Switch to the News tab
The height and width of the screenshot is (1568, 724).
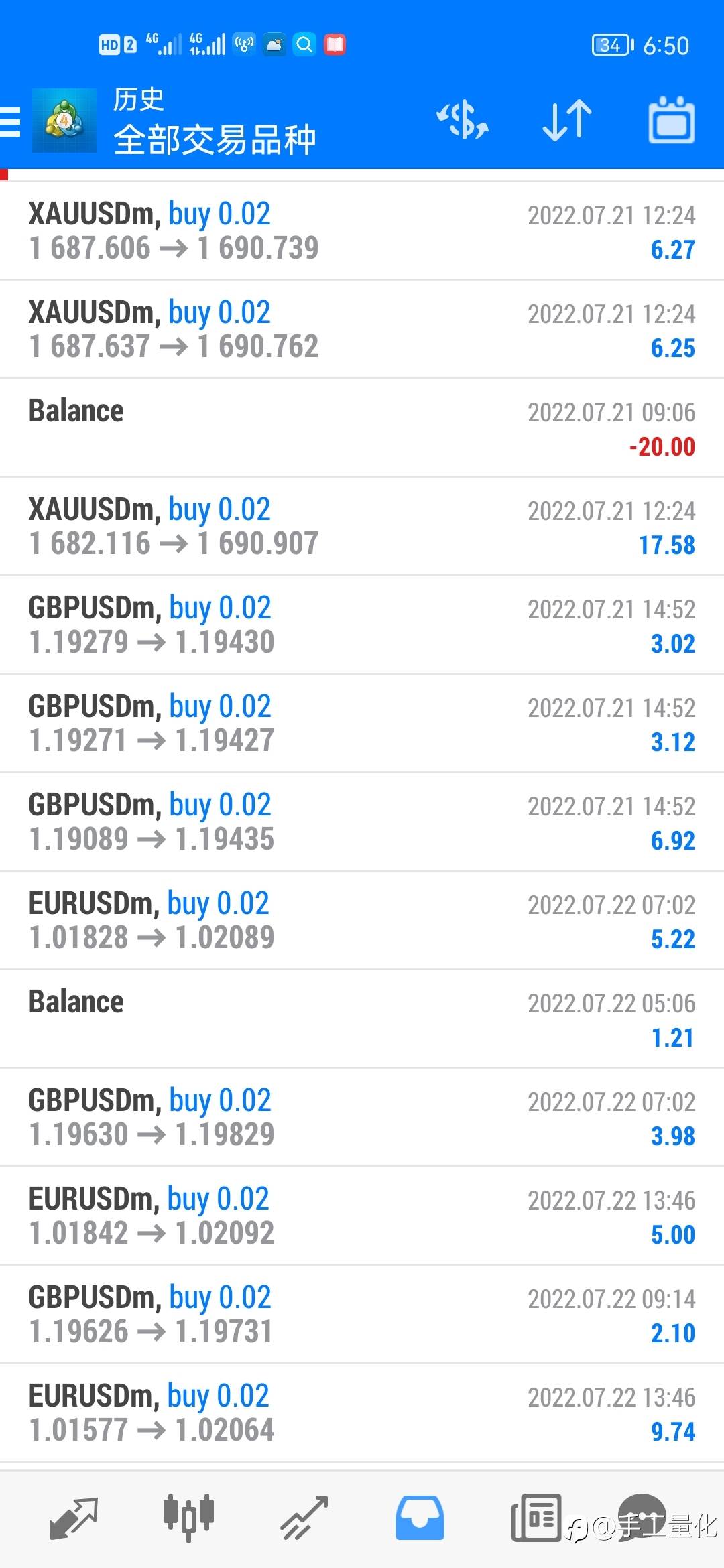point(536,1517)
